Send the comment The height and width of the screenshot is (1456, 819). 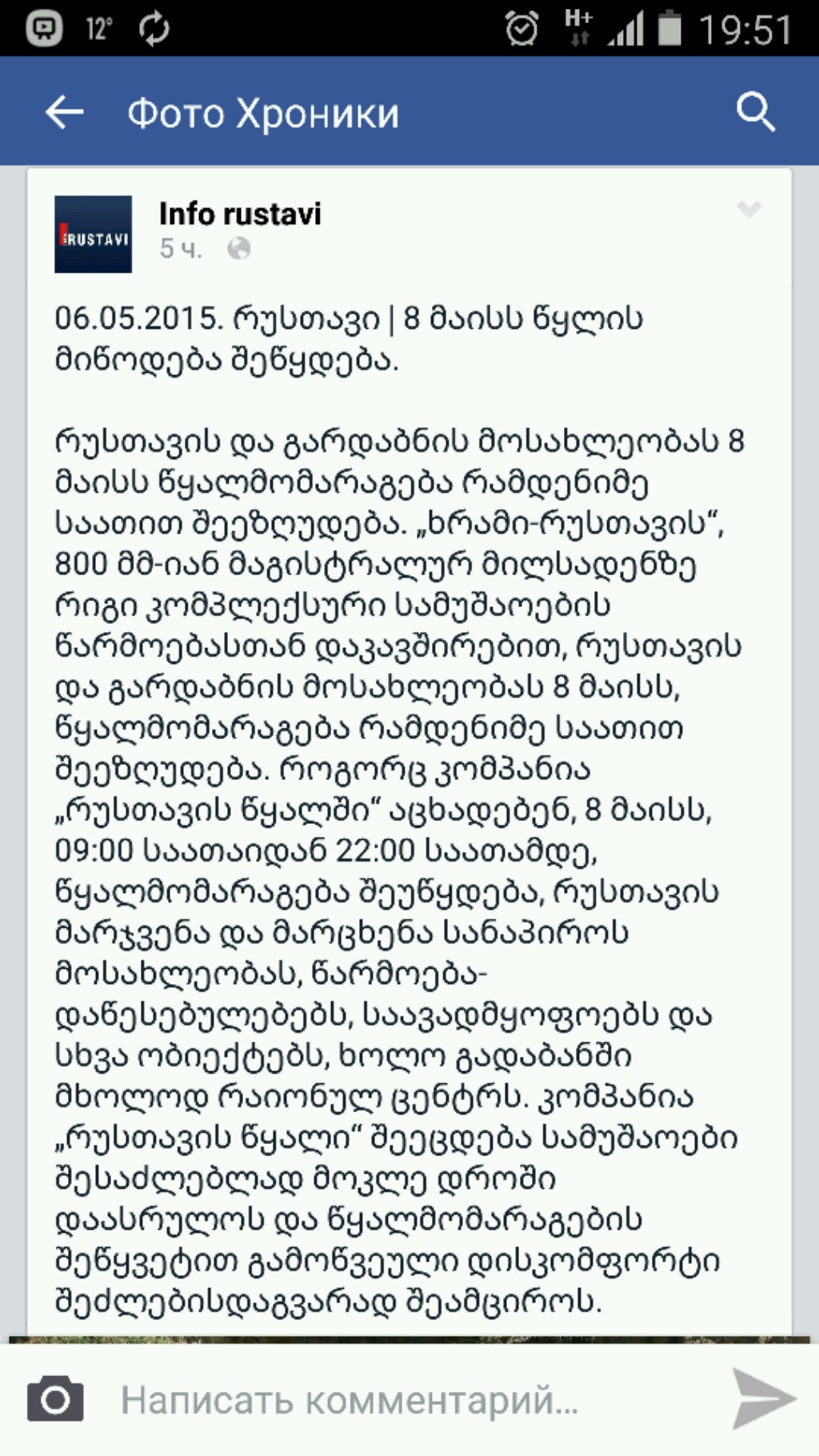click(x=763, y=1398)
